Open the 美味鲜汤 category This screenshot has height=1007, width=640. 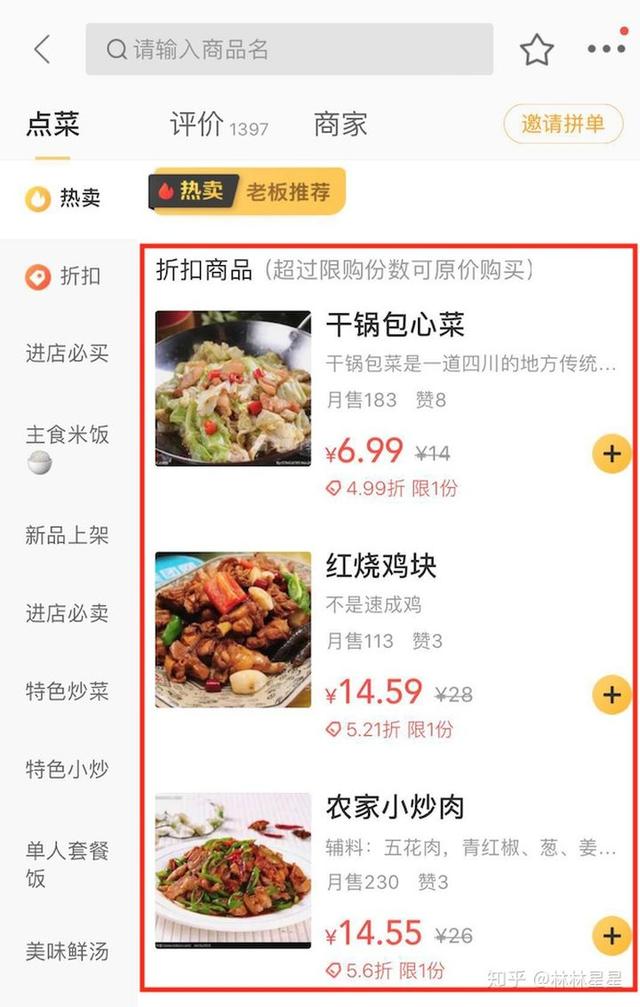(66, 951)
